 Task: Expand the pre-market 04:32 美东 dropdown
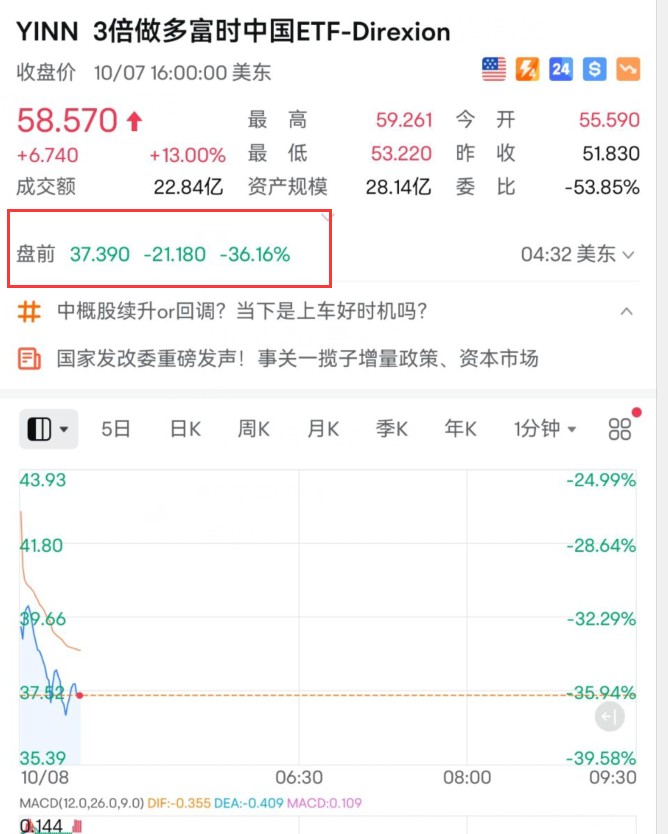578,254
